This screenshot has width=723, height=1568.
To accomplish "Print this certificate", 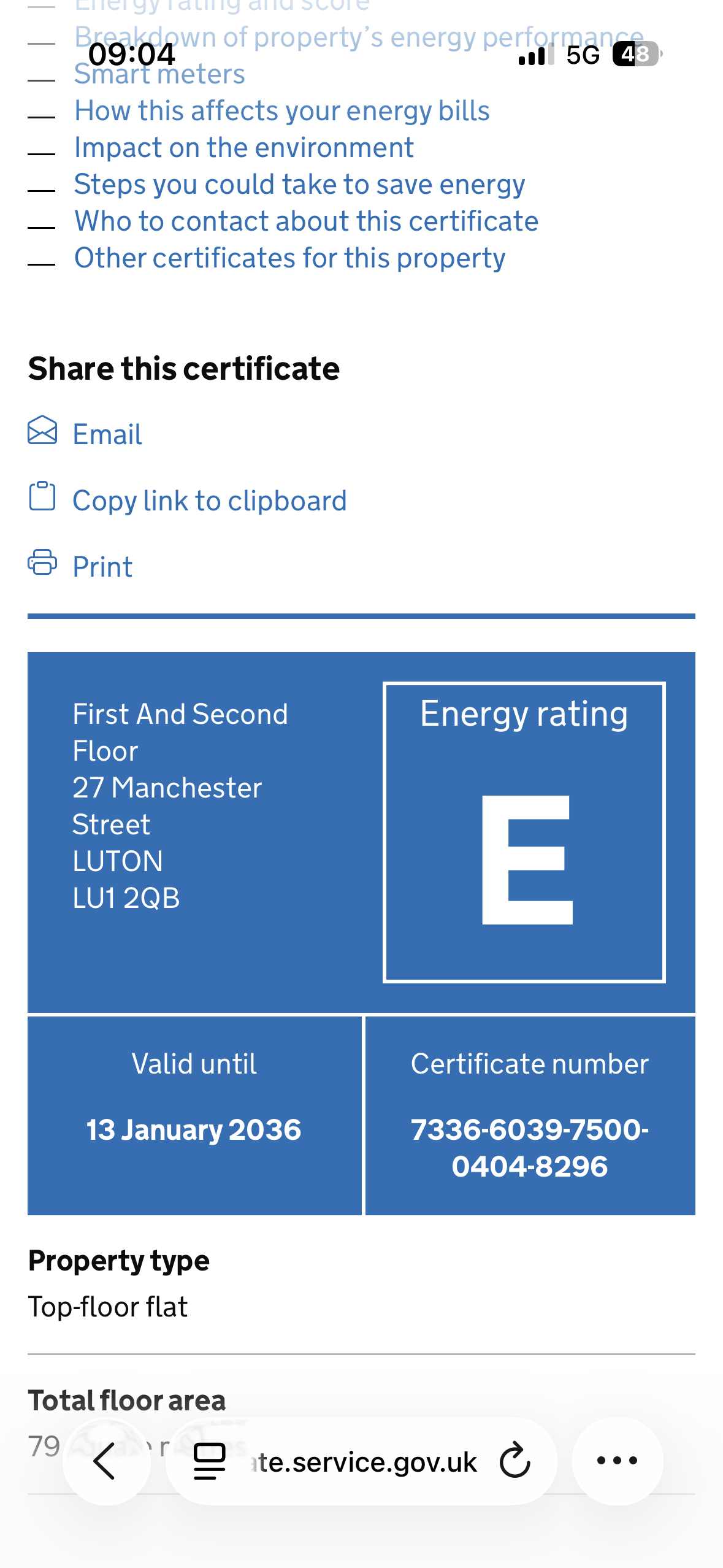I will 102,566.
